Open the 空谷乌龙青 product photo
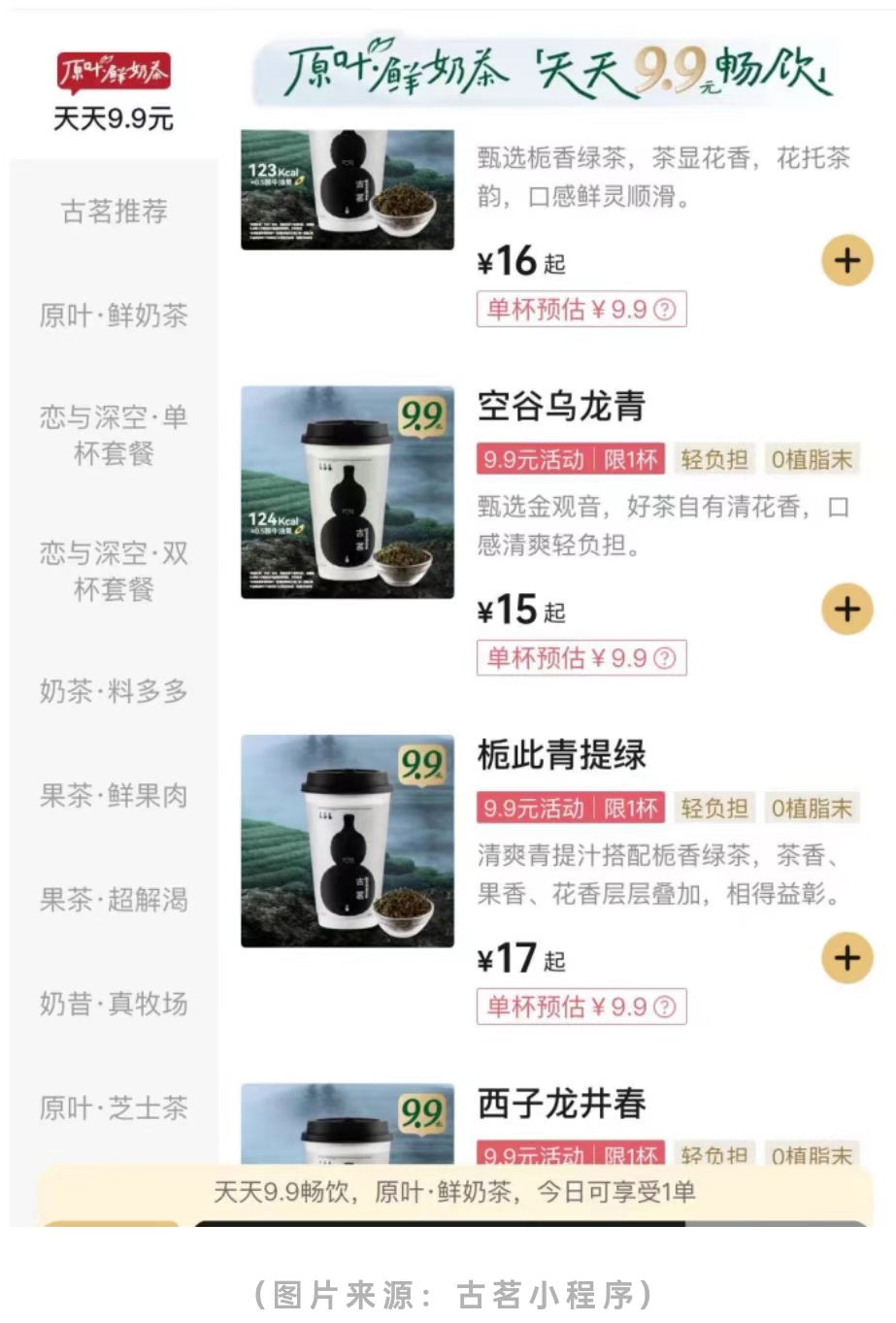 [348, 492]
